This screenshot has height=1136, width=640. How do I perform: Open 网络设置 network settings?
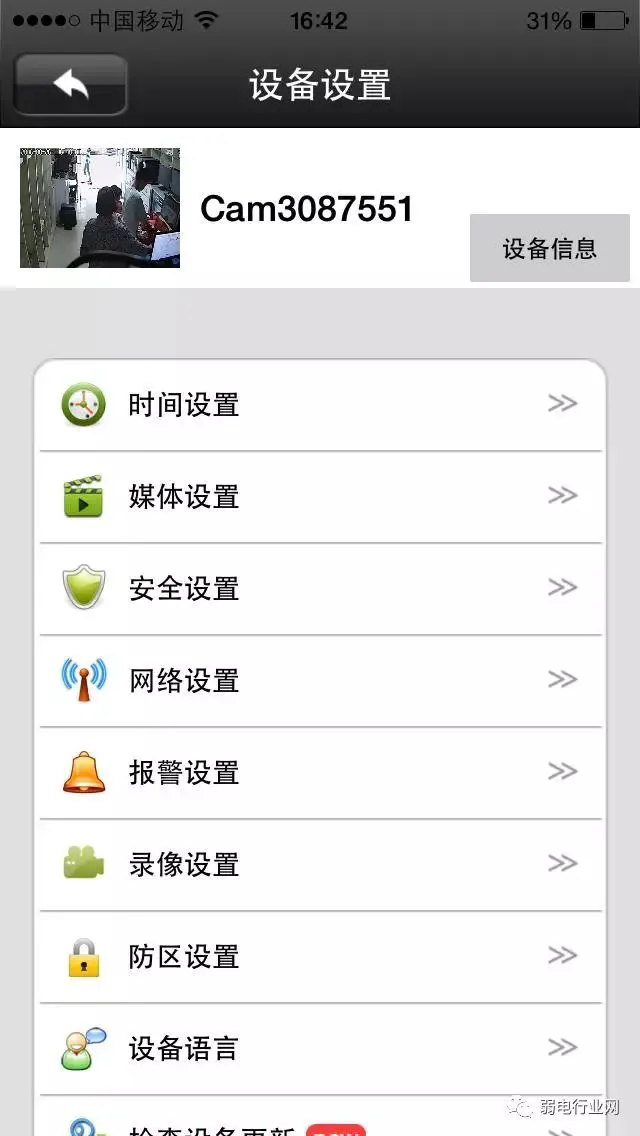[x=320, y=681]
